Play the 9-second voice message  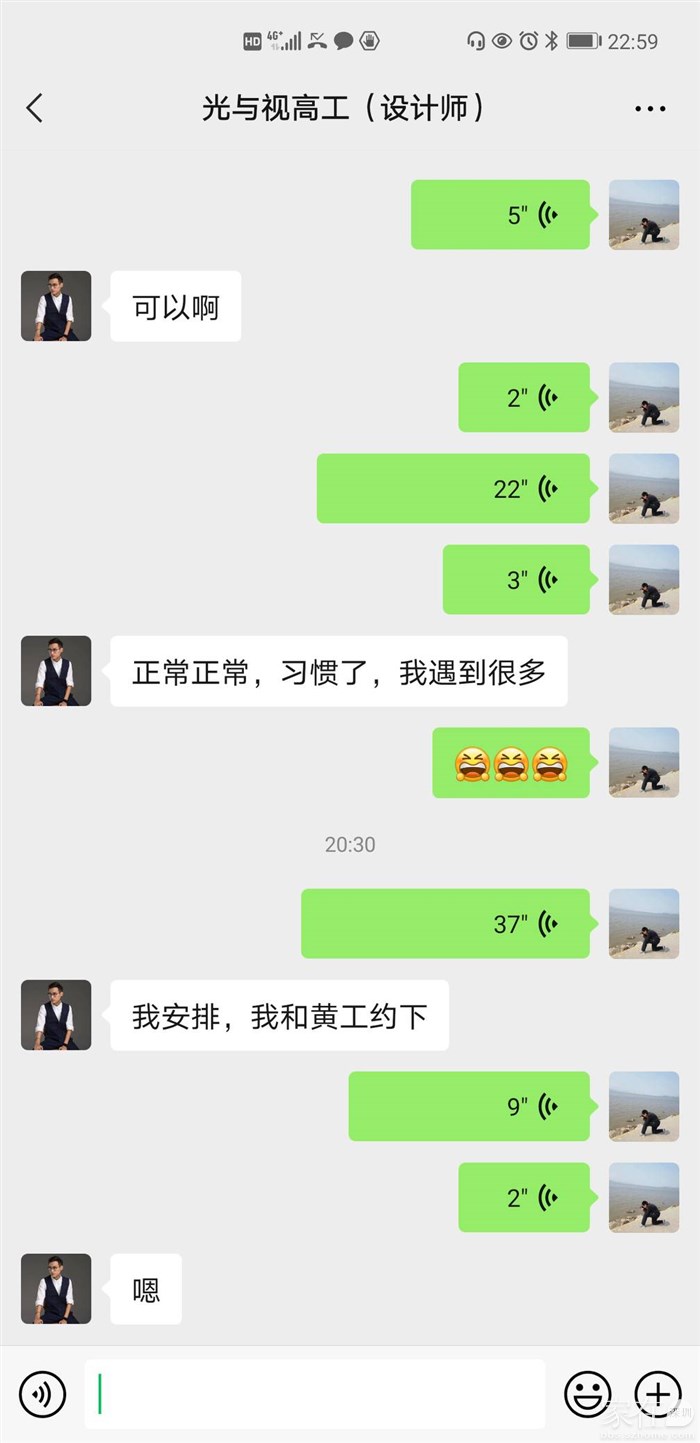469,1106
